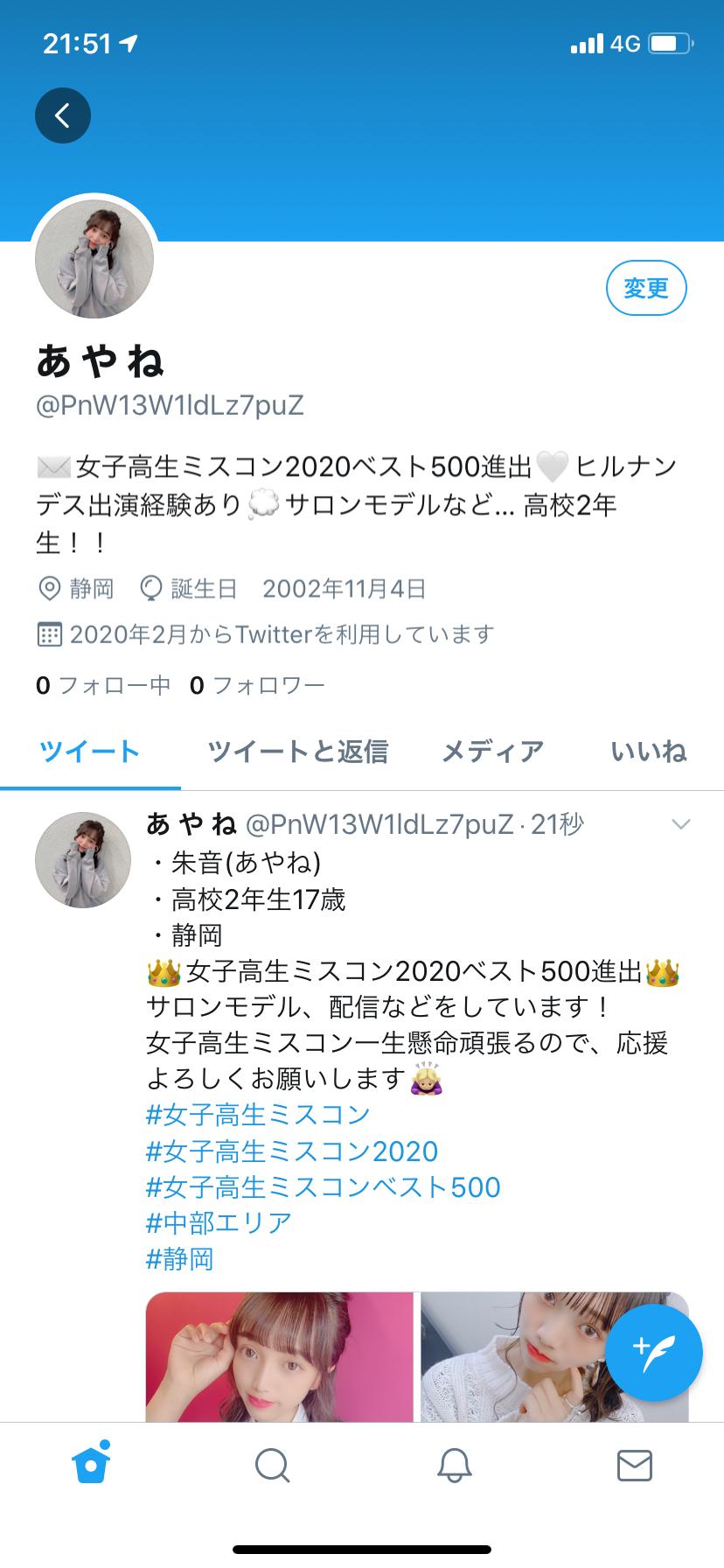Open the search tab
724x1568 pixels.
[x=272, y=1465]
